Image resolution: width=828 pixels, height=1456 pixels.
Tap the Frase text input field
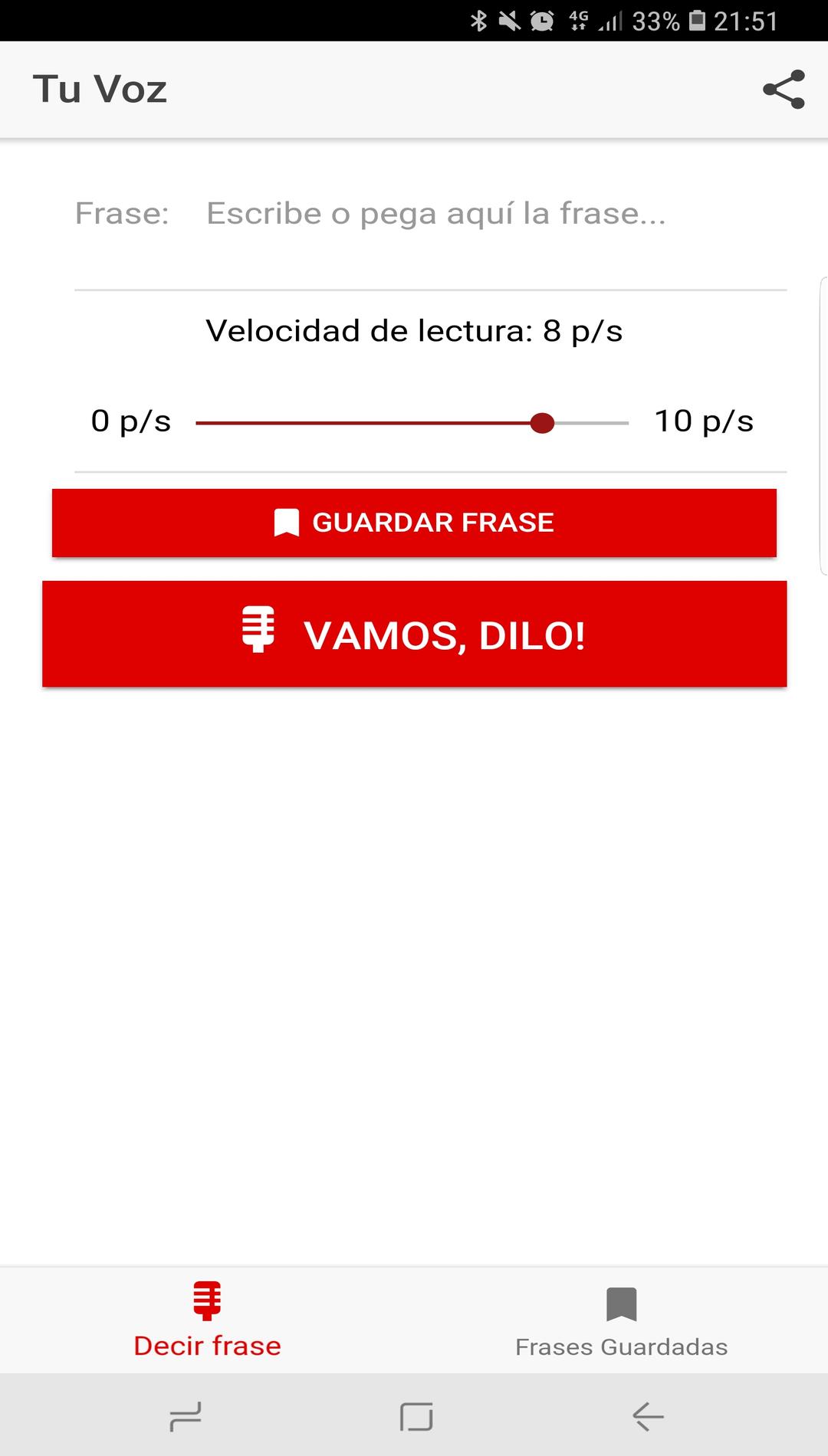(x=496, y=214)
